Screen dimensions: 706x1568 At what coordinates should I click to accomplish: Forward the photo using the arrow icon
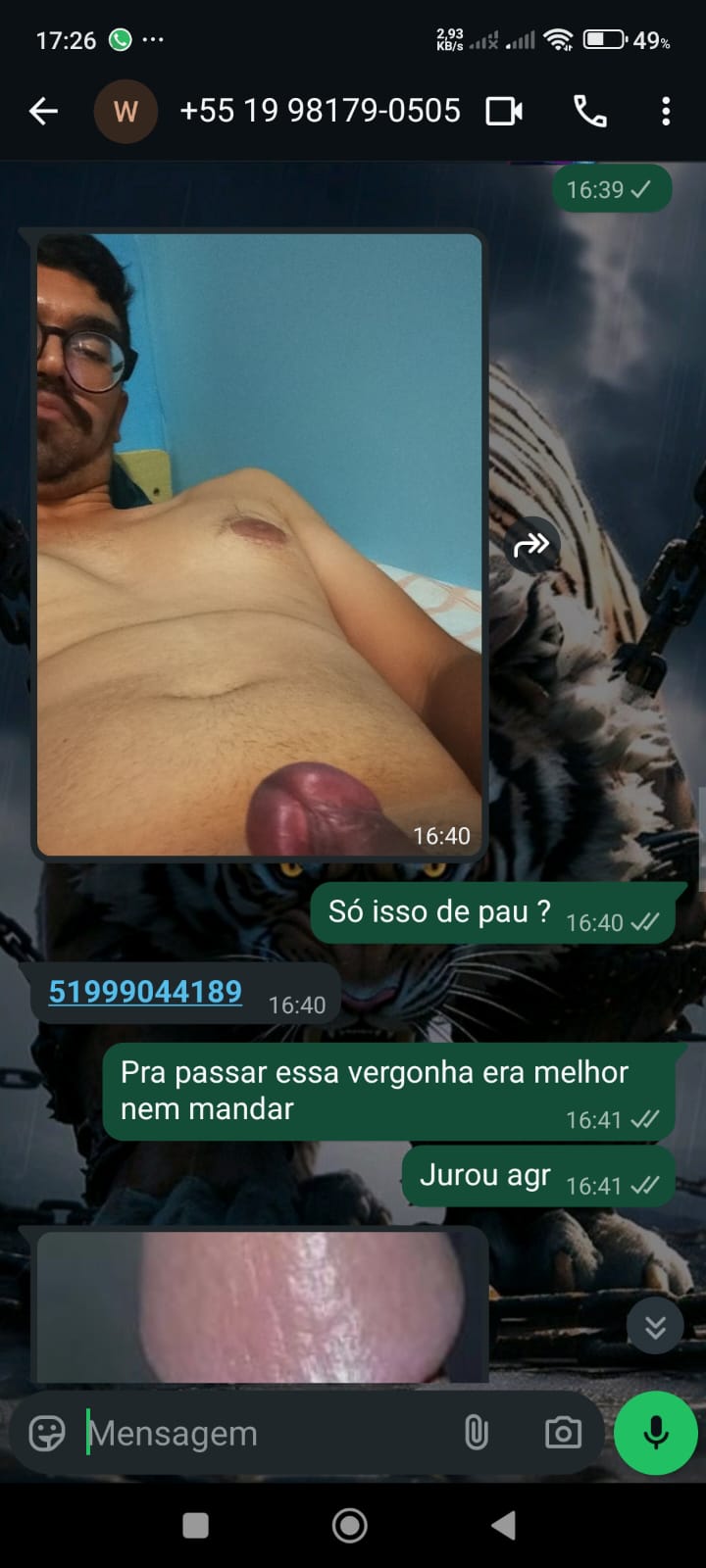[x=530, y=544]
